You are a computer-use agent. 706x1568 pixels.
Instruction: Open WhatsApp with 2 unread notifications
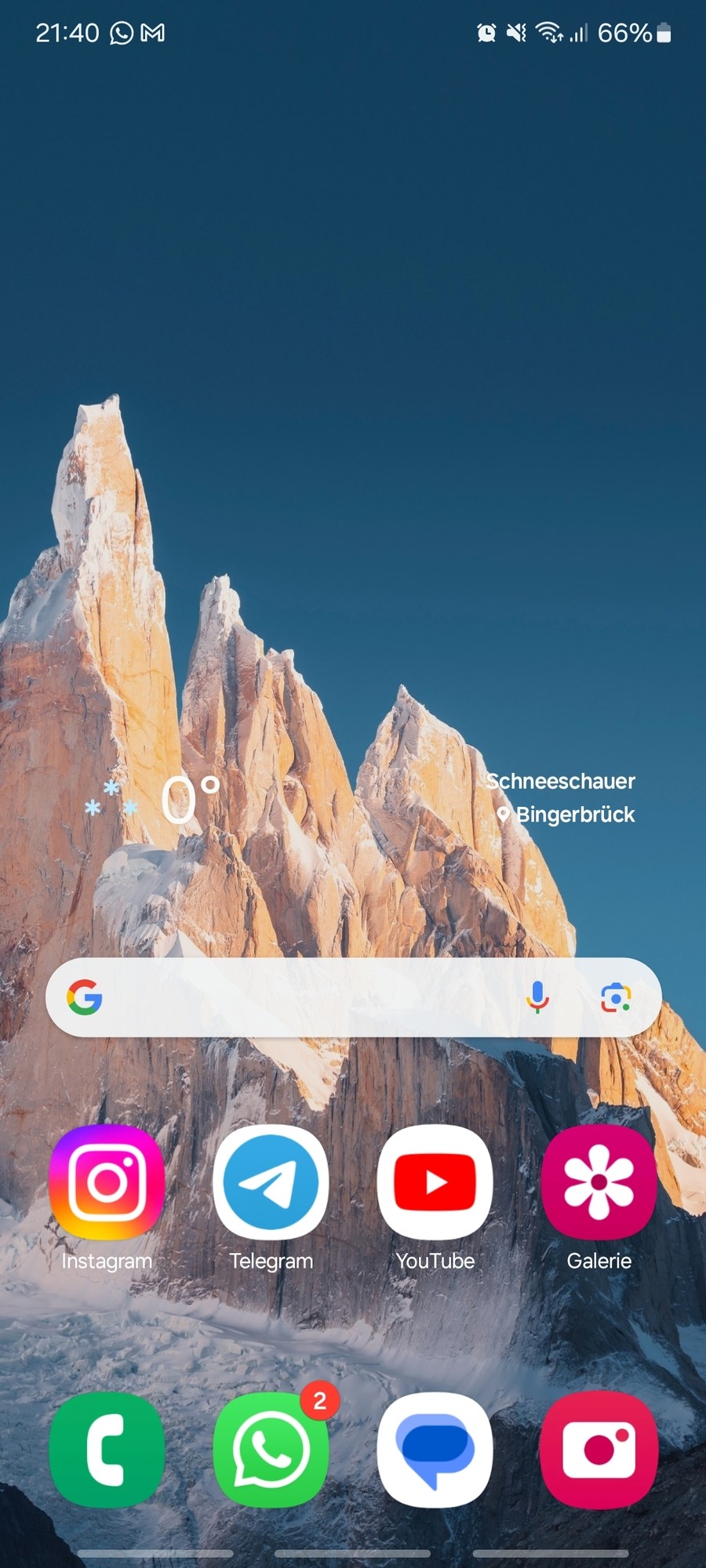click(271, 1450)
